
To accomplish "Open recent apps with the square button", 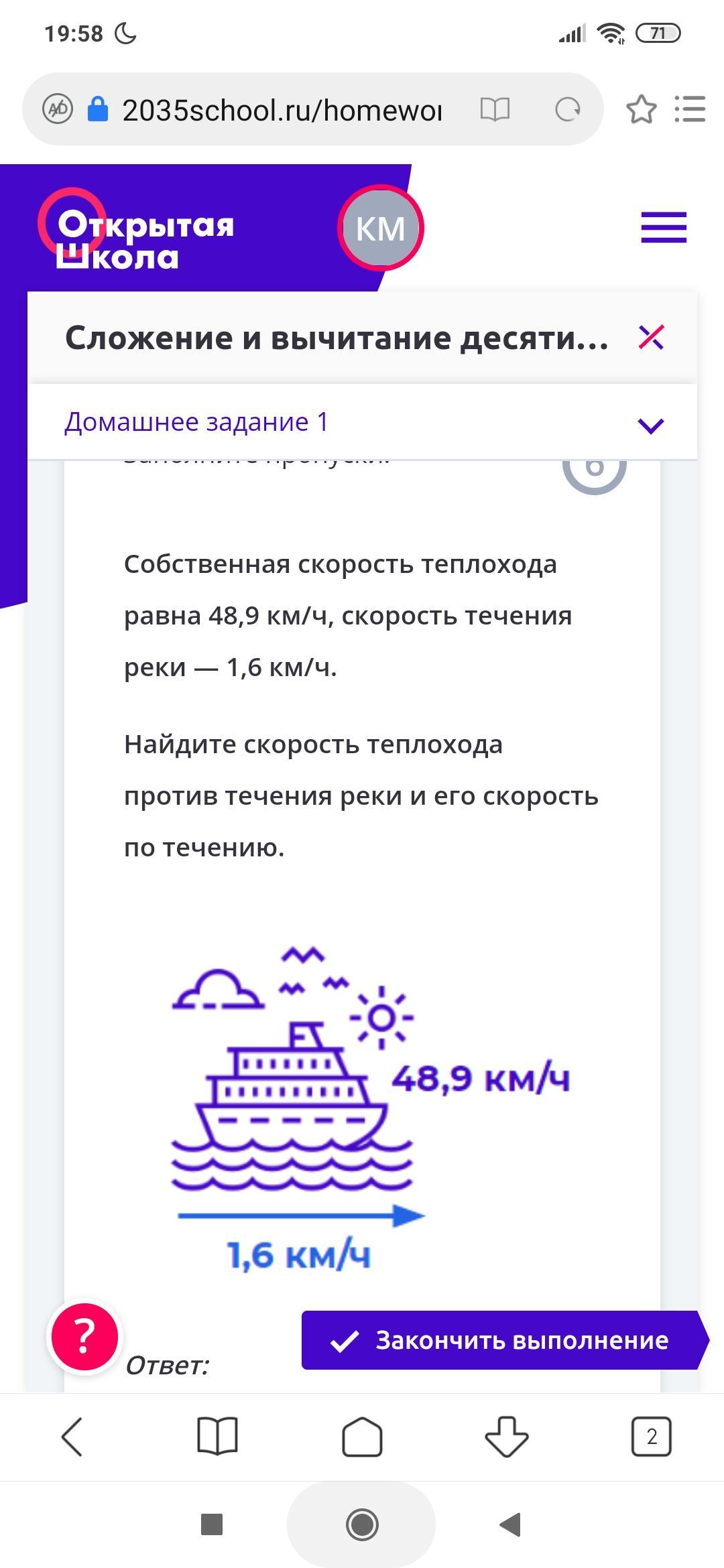I will [212, 1525].
